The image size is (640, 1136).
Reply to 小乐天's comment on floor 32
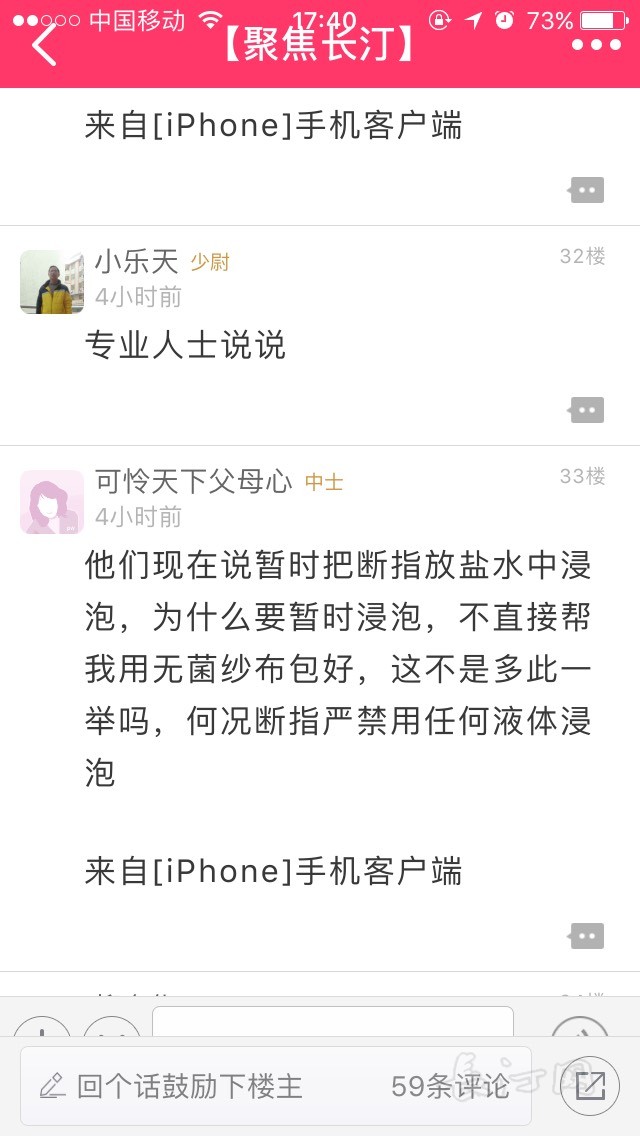[587, 410]
